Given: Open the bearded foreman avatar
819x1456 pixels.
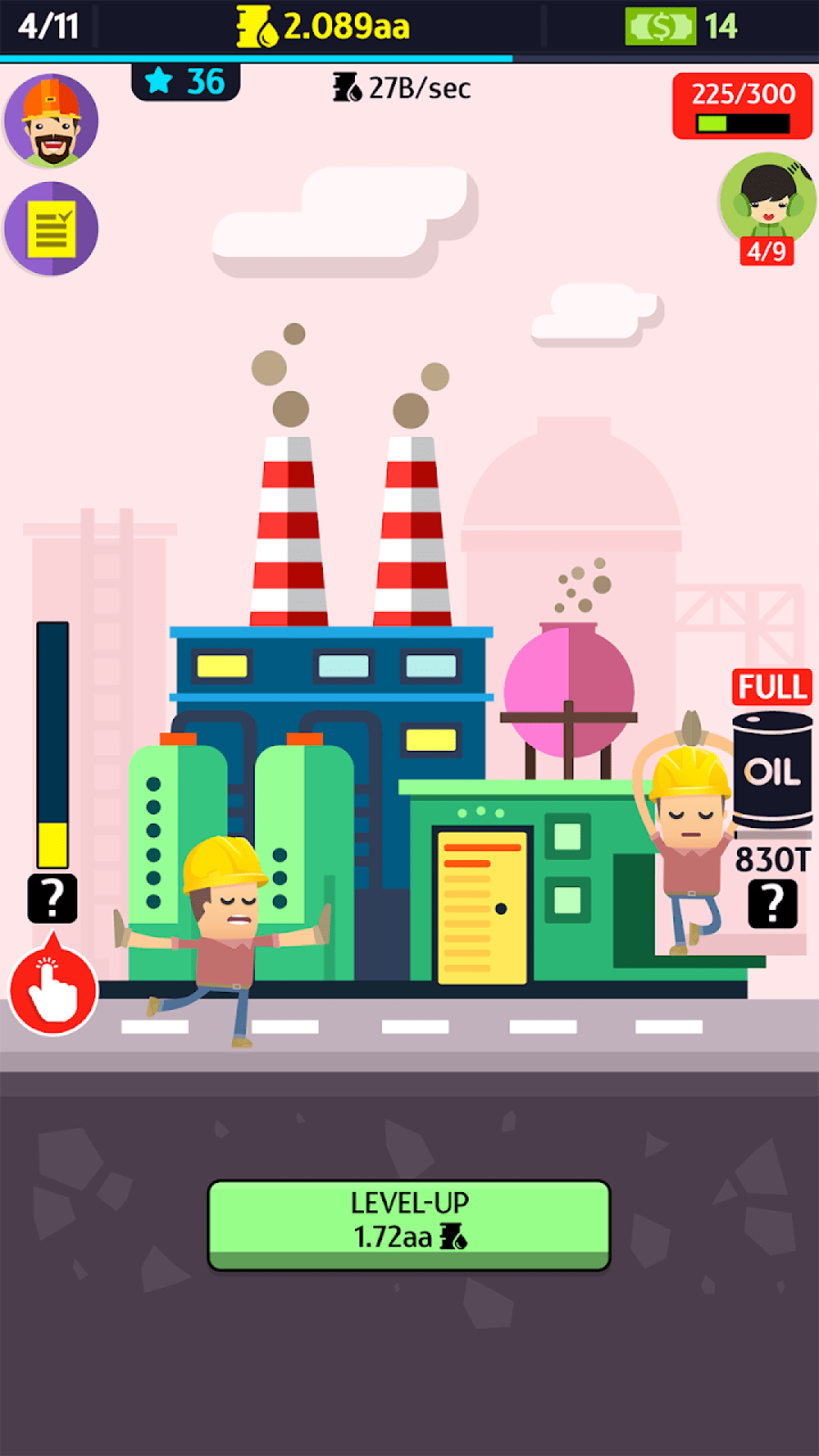Looking at the screenshot, I should click(x=51, y=121).
